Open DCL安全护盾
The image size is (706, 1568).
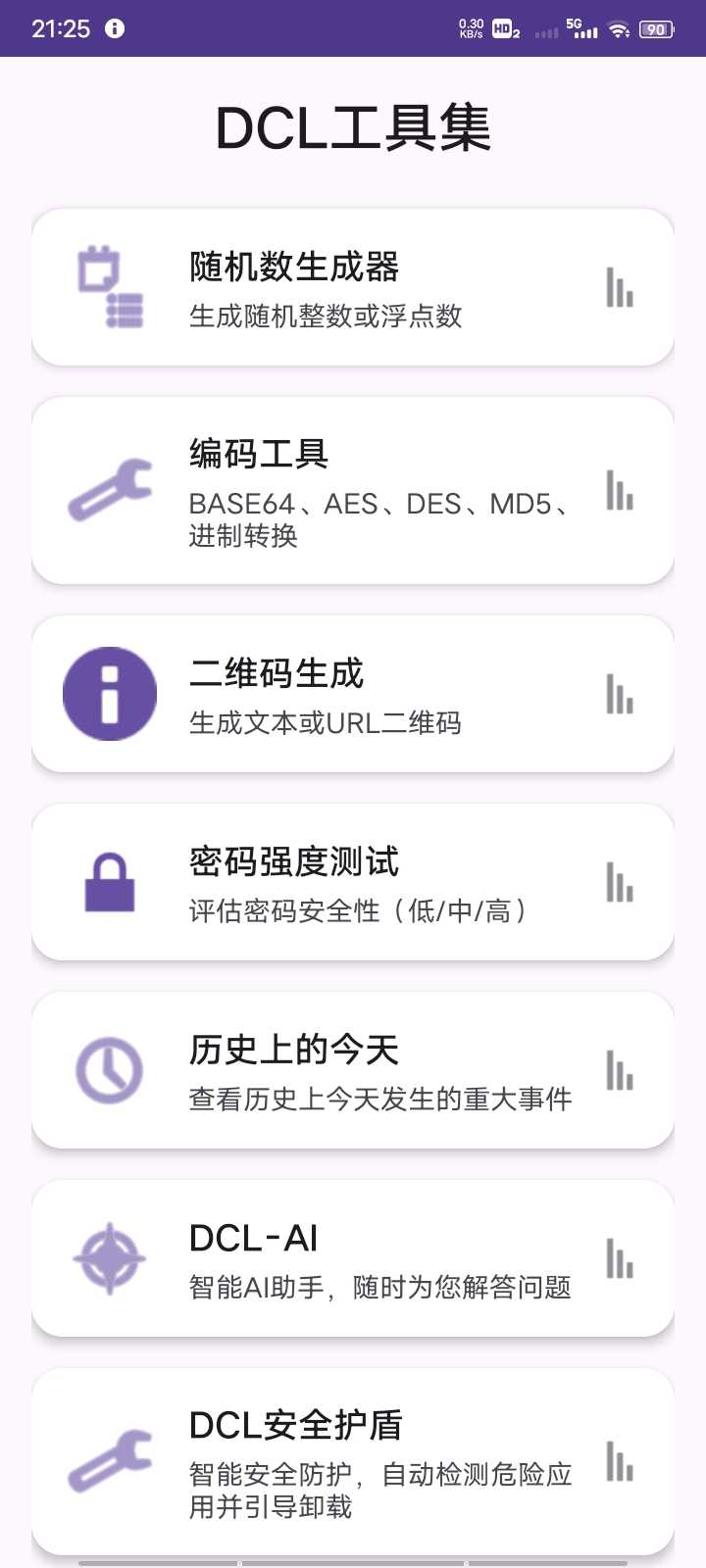tap(353, 1461)
